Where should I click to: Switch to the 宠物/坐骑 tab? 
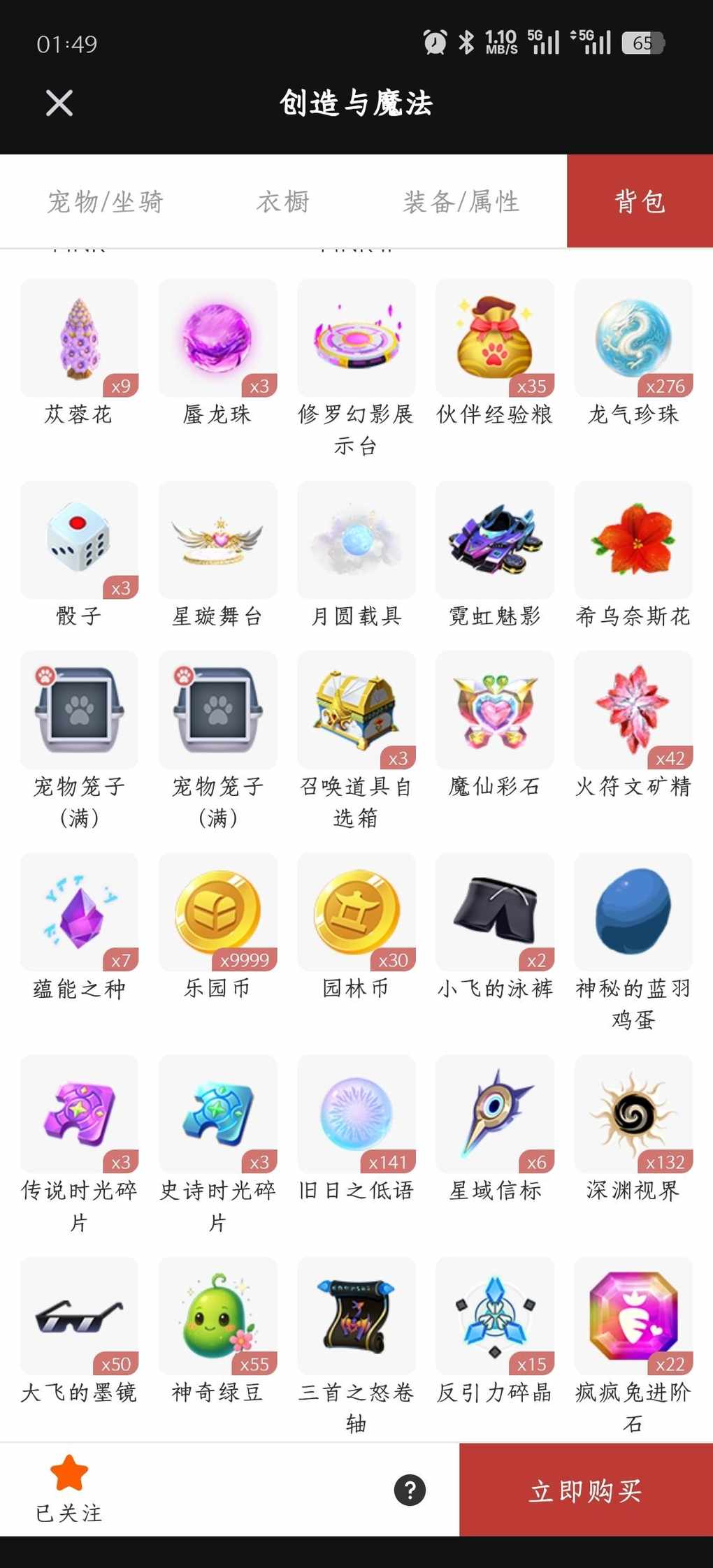pyautogui.click(x=106, y=202)
